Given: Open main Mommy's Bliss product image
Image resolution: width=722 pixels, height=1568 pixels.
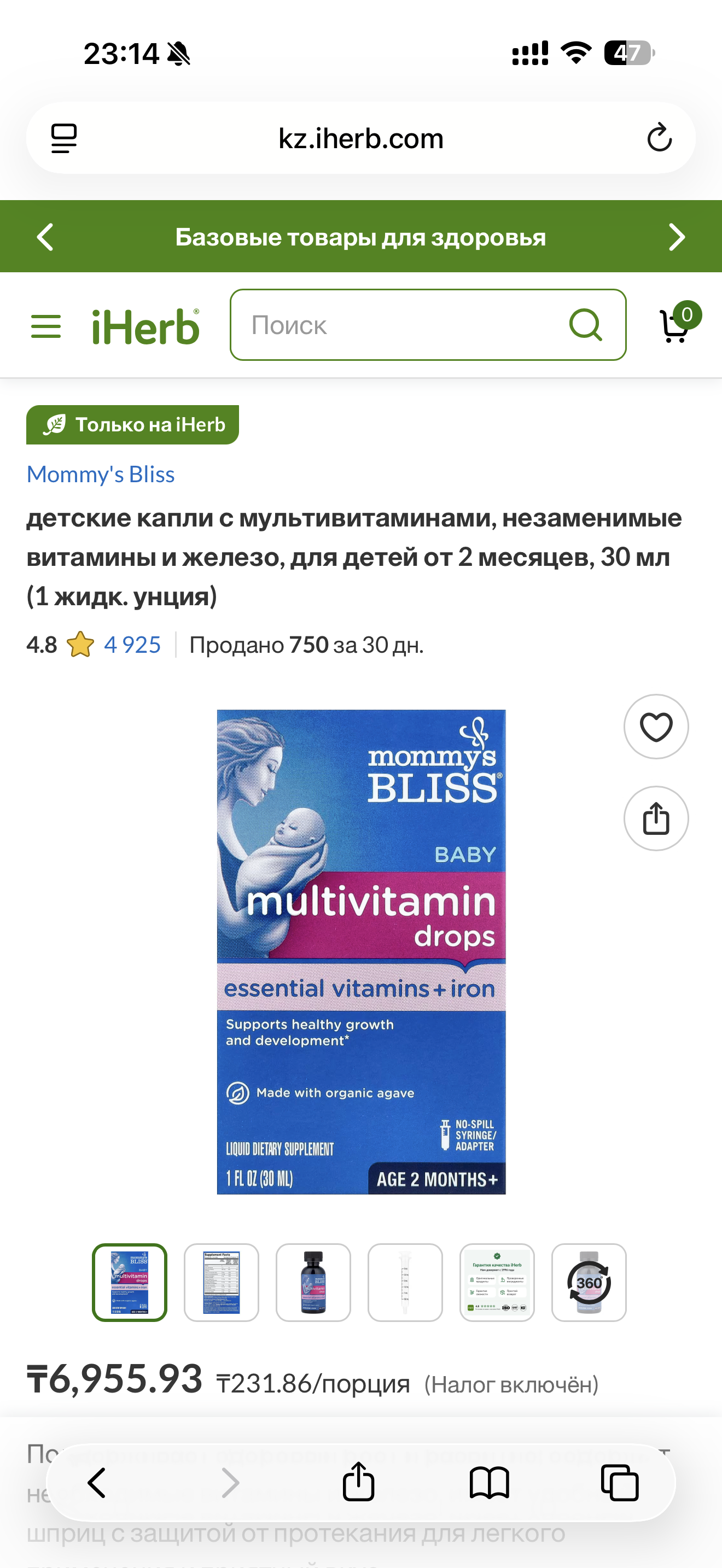Looking at the screenshot, I should click(x=361, y=951).
